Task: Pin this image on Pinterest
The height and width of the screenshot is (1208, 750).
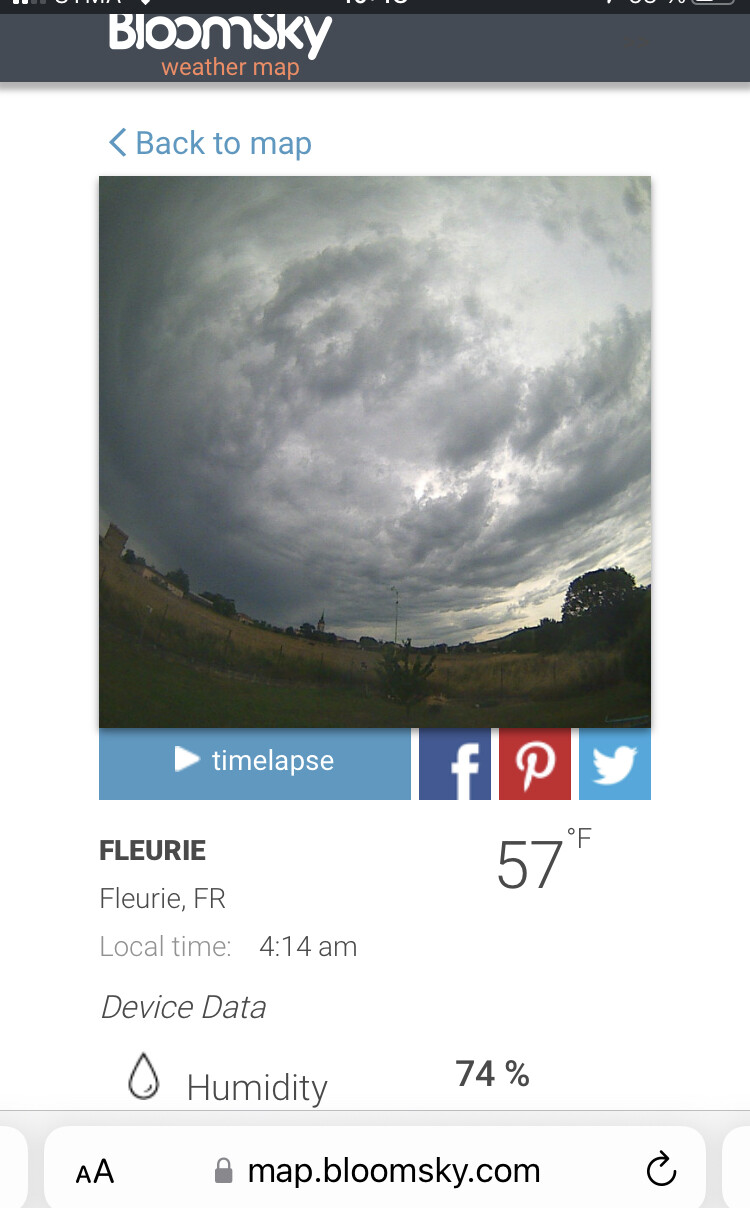Action: click(535, 763)
